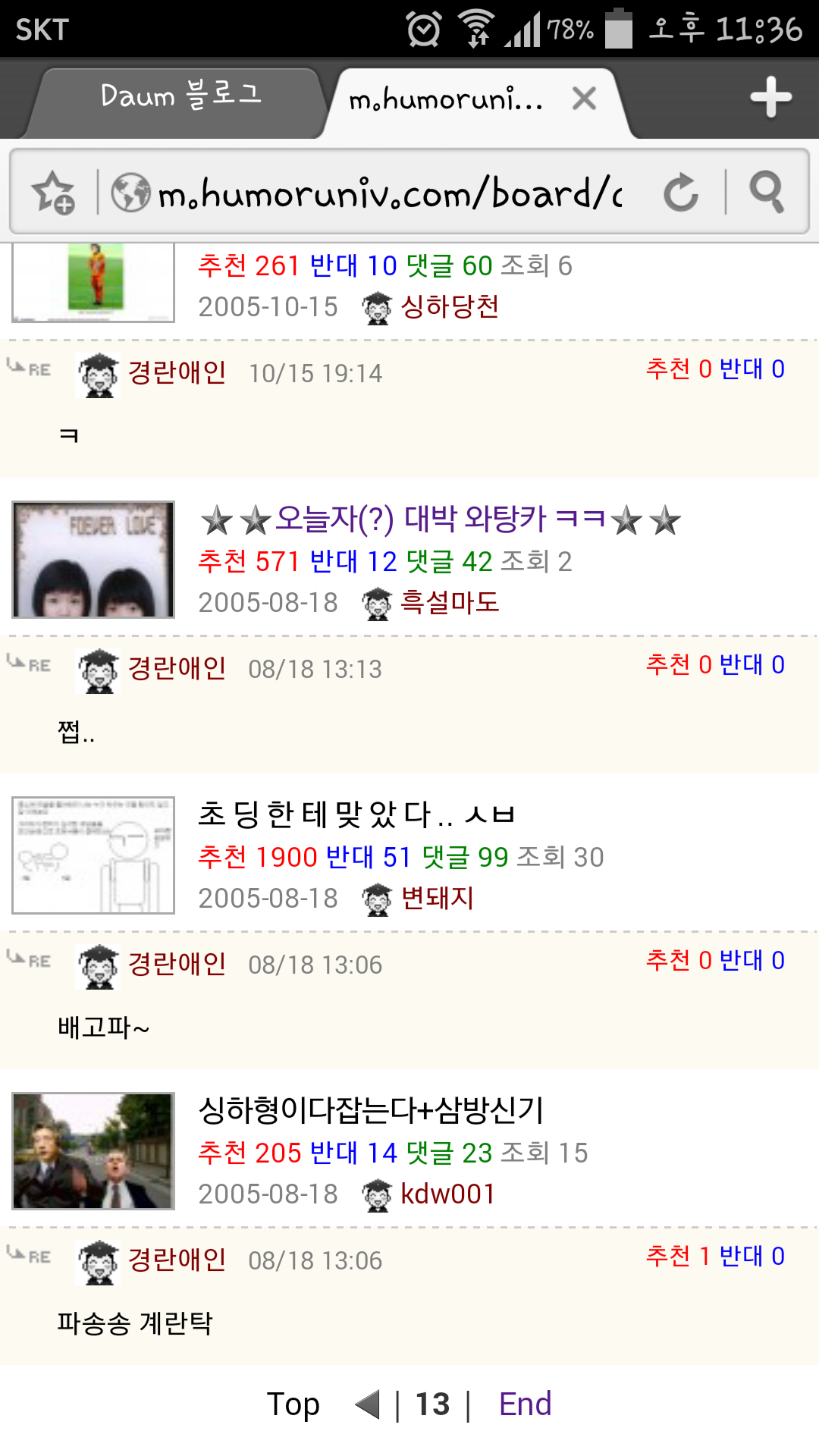Open the post 오늘자(?) 대박 와탕카 ㅋㅋ

pyautogui.click(x=440, y=519)
